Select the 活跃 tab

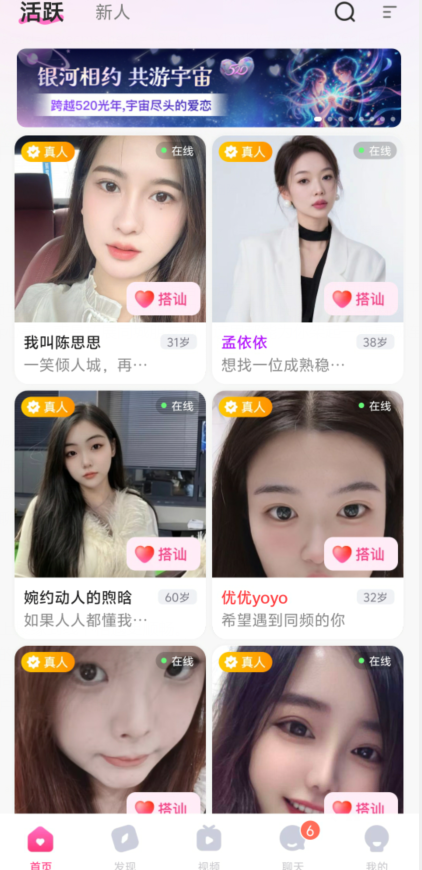point(42,12)
